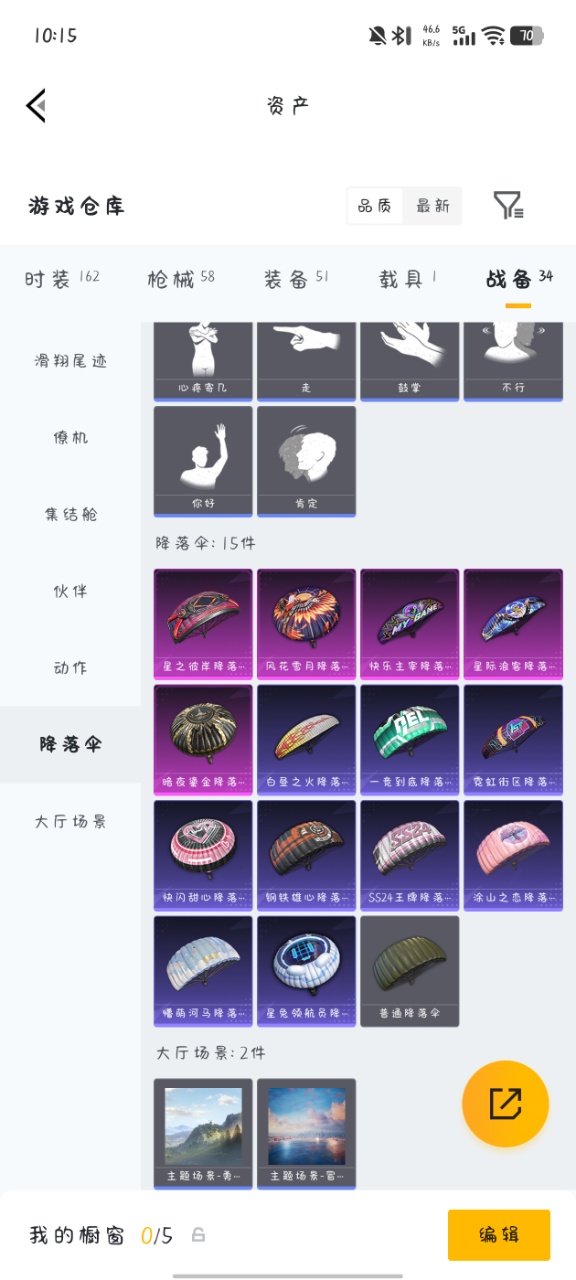Go back using the top-left arrow
The image size is (576, 1280).
37,105
